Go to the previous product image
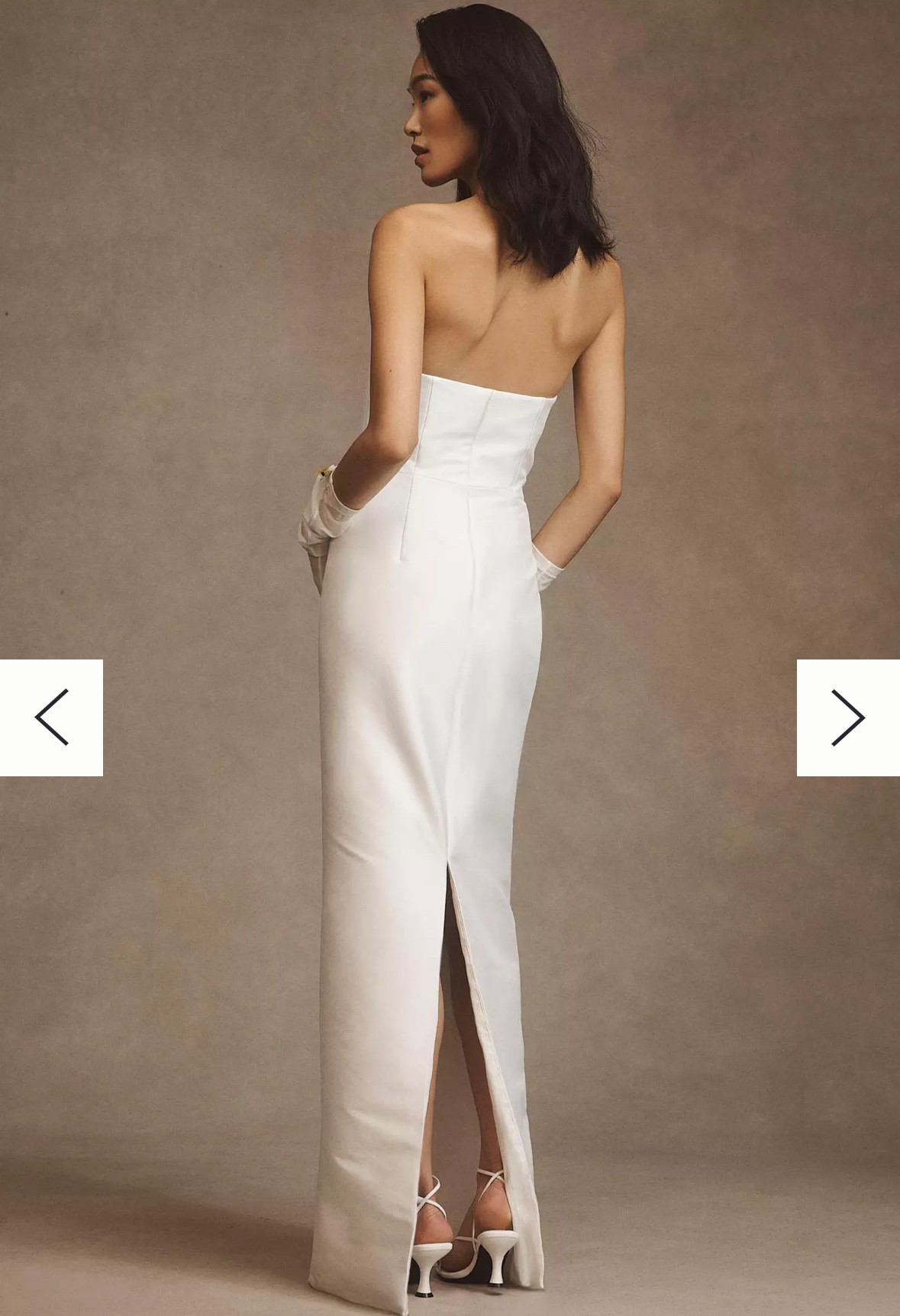This screenshot has height=1316, width=900. pyautogui.click(x=51, y=718)
